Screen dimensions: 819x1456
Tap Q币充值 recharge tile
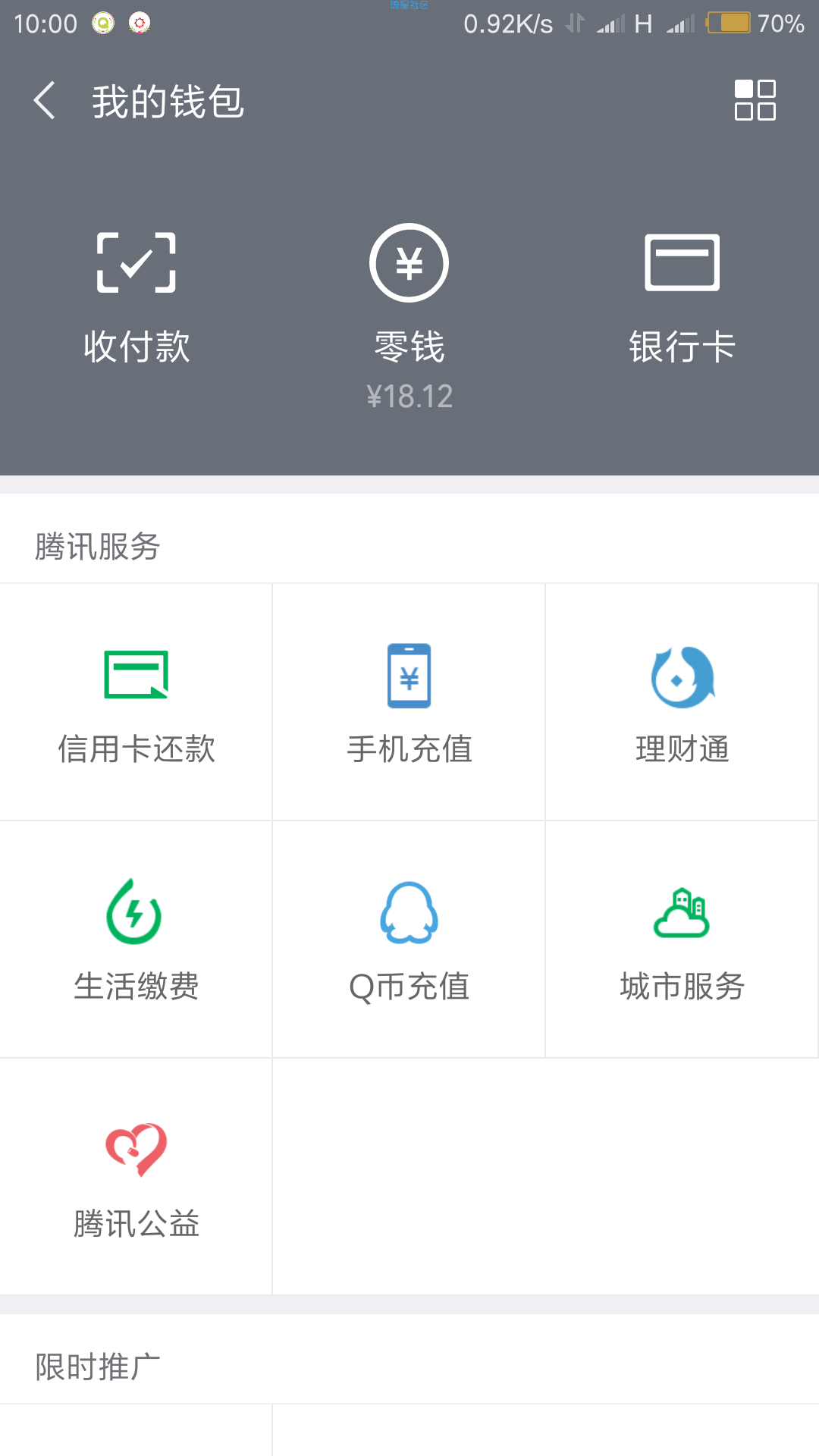[409, 940]
